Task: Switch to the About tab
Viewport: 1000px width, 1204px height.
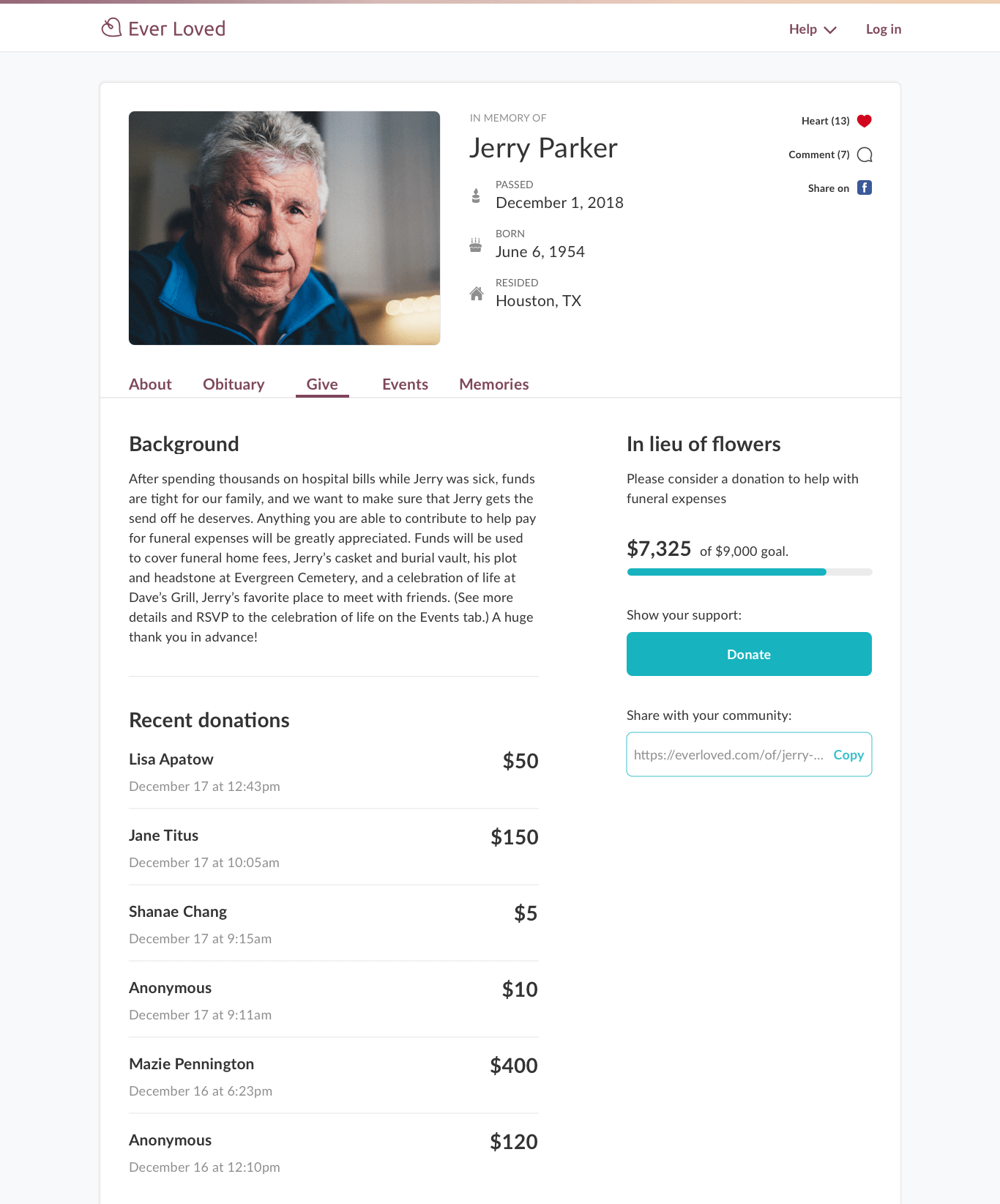Action: coord(150,384)
